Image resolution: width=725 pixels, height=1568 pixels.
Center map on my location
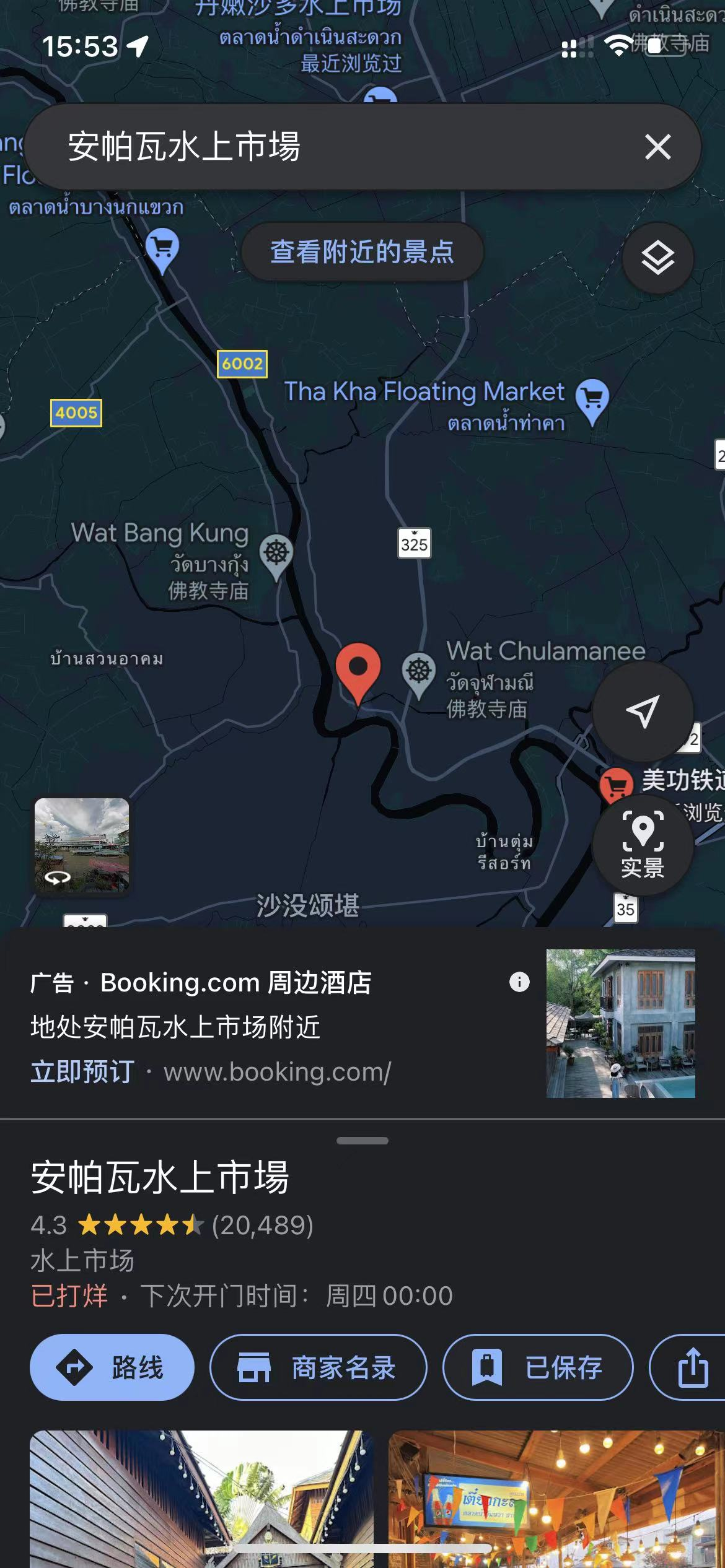pyautogui.click(x=643, y=711)
